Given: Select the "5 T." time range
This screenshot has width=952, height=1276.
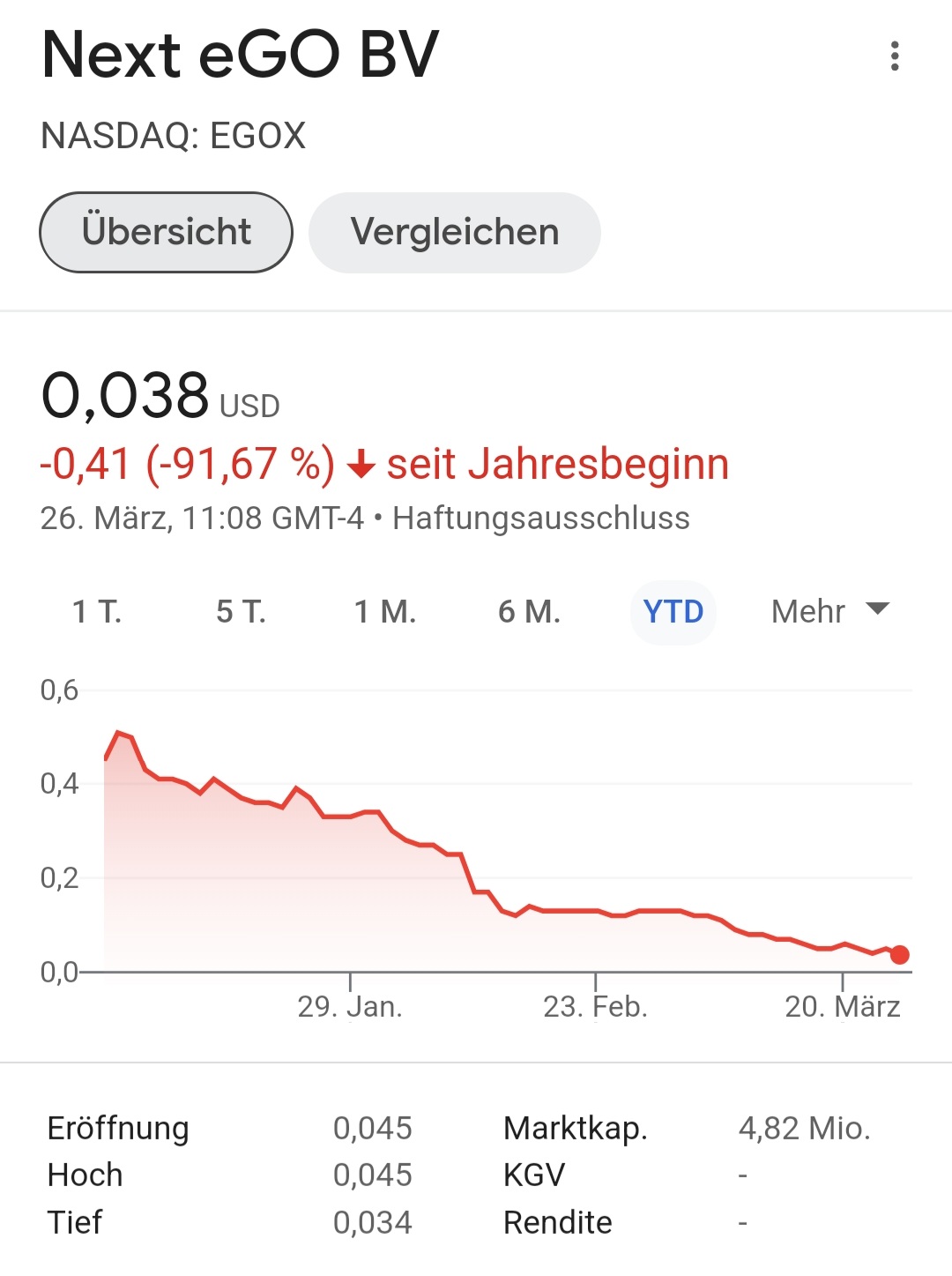Looking at the screenshot, I should pos(242,611).
